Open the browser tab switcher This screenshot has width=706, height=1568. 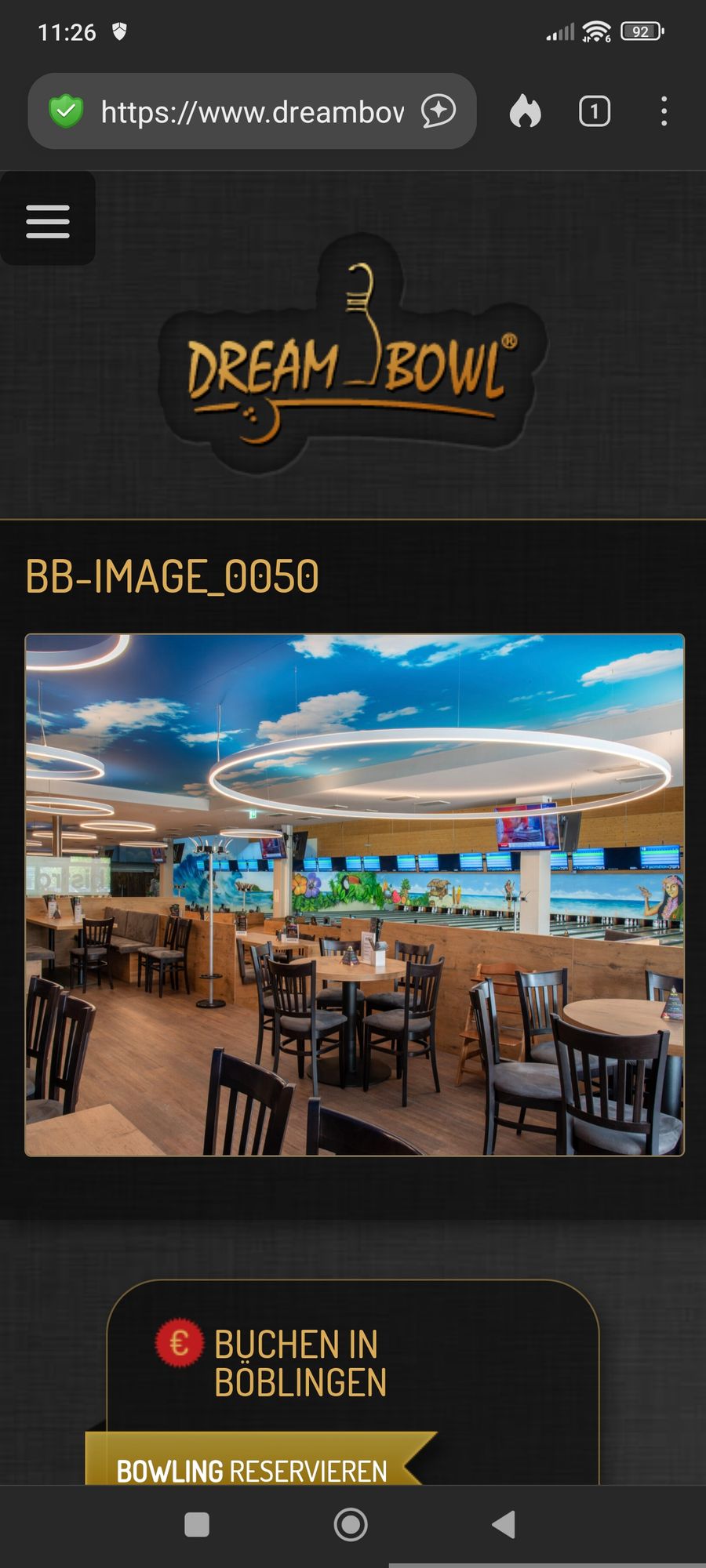point(594,111)
